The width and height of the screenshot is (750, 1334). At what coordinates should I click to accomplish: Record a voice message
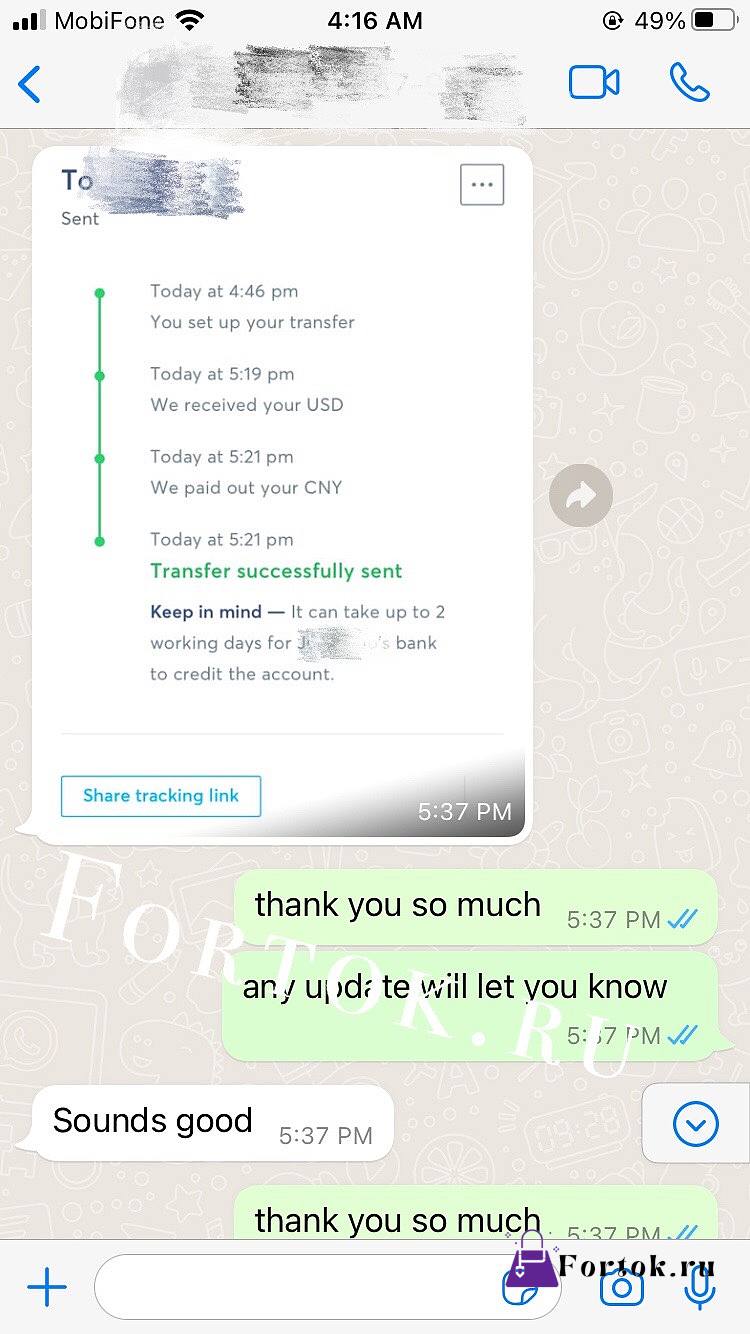700,1287
